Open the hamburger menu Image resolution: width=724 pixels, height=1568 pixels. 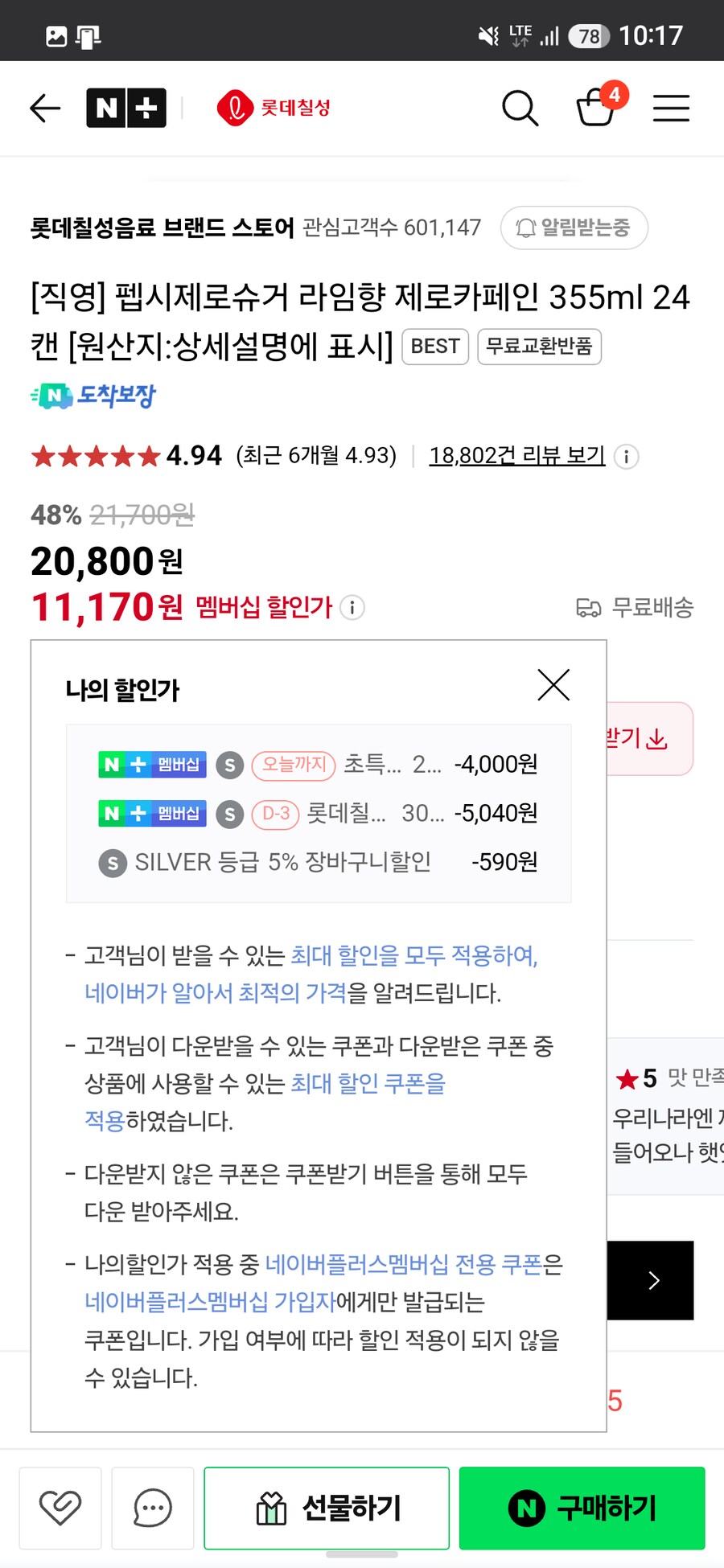click(x=672, y=108)
